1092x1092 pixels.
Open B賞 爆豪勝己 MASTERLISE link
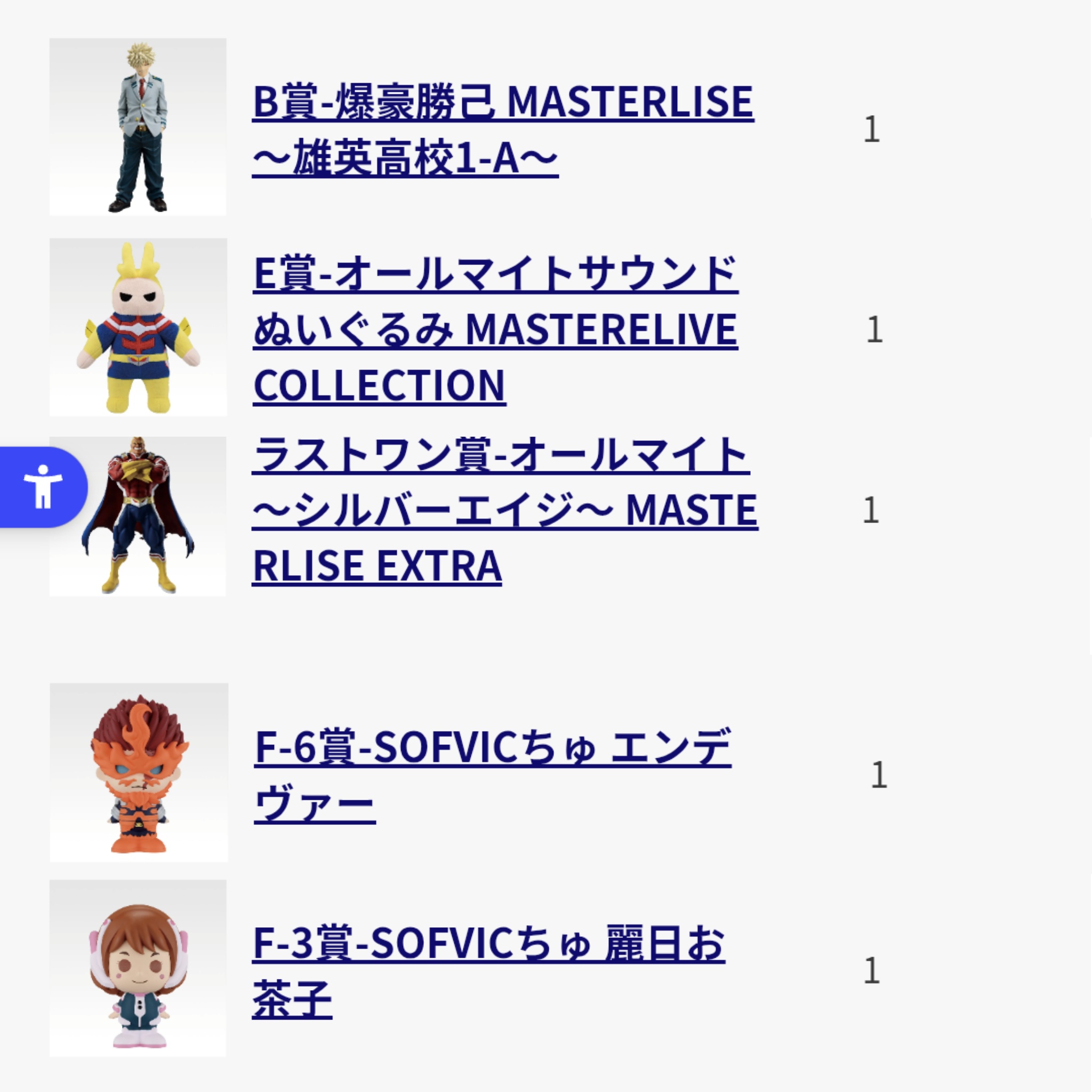point(502,102)
